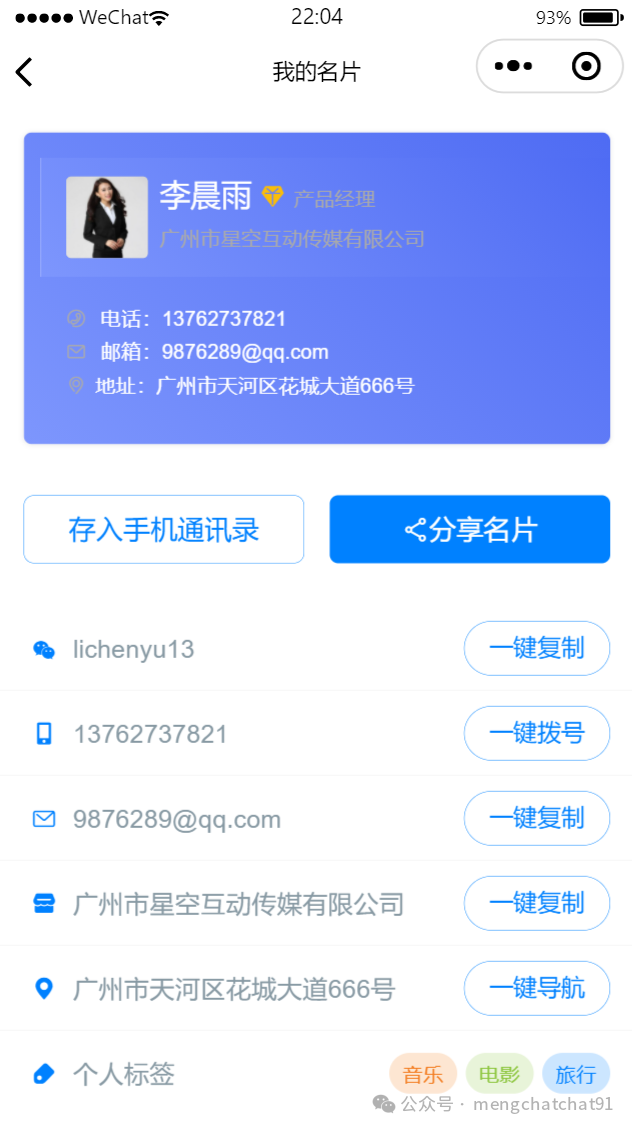Open 李晨雨's business card
The image size is (632, 1129).
[x=317, y=288]
